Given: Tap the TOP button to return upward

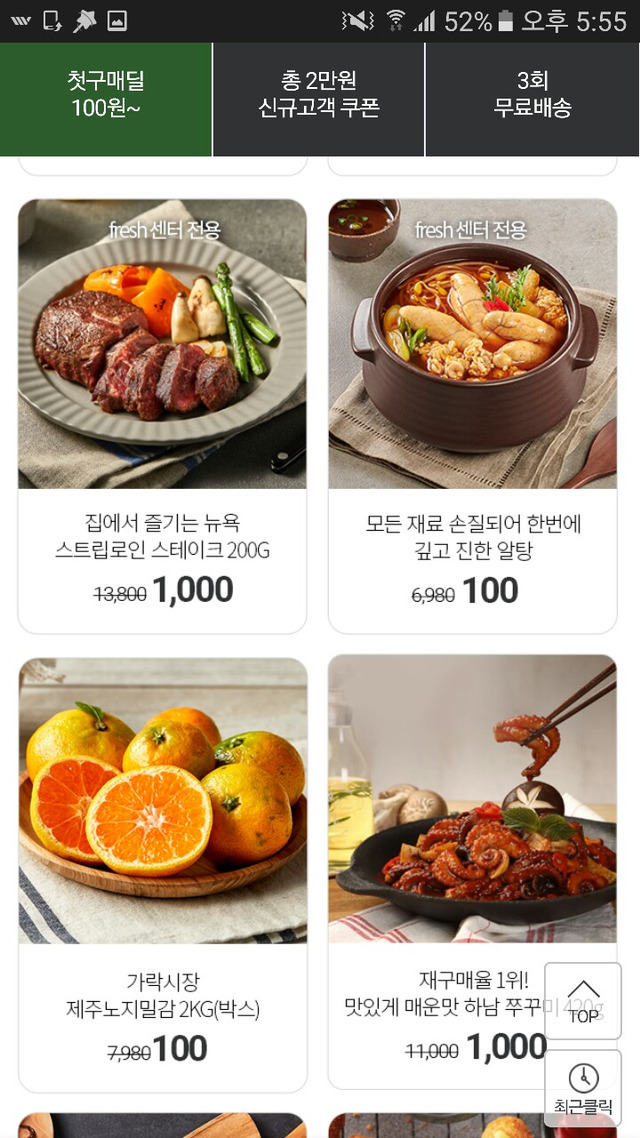Looking at the screenshot, I should [583, 1001].
